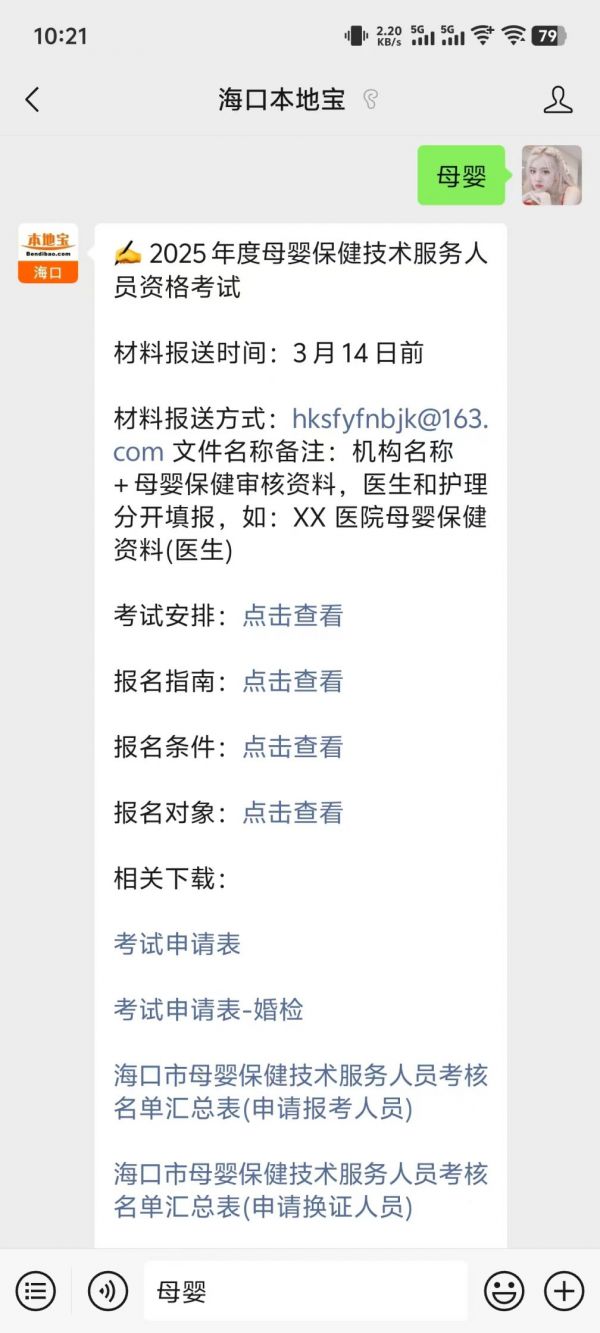Image resolution: width=600 pixels, height=1333 pixels.
Task: Open the 考试申请表 download link
Action: (177, 944)
